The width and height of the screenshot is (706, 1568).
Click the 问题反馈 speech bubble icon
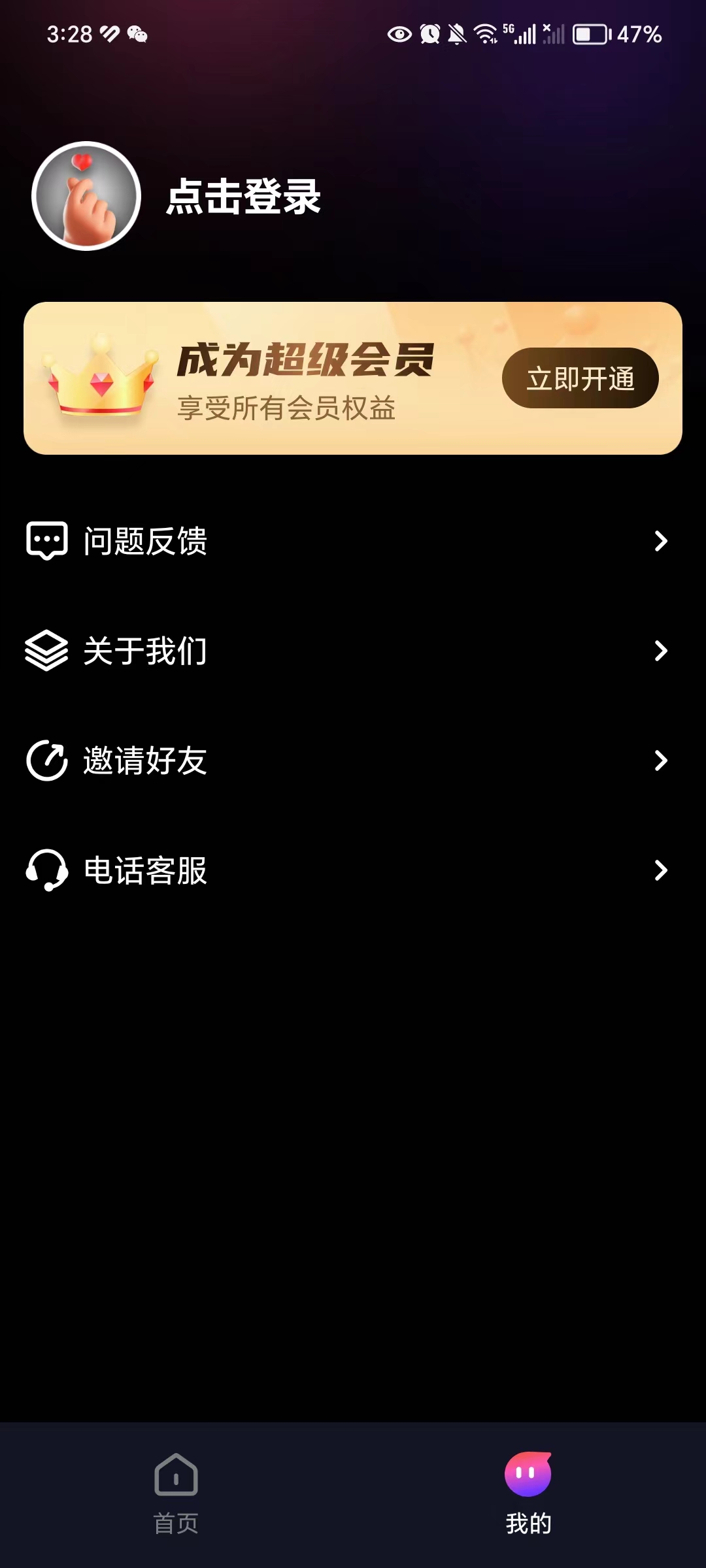46,540
